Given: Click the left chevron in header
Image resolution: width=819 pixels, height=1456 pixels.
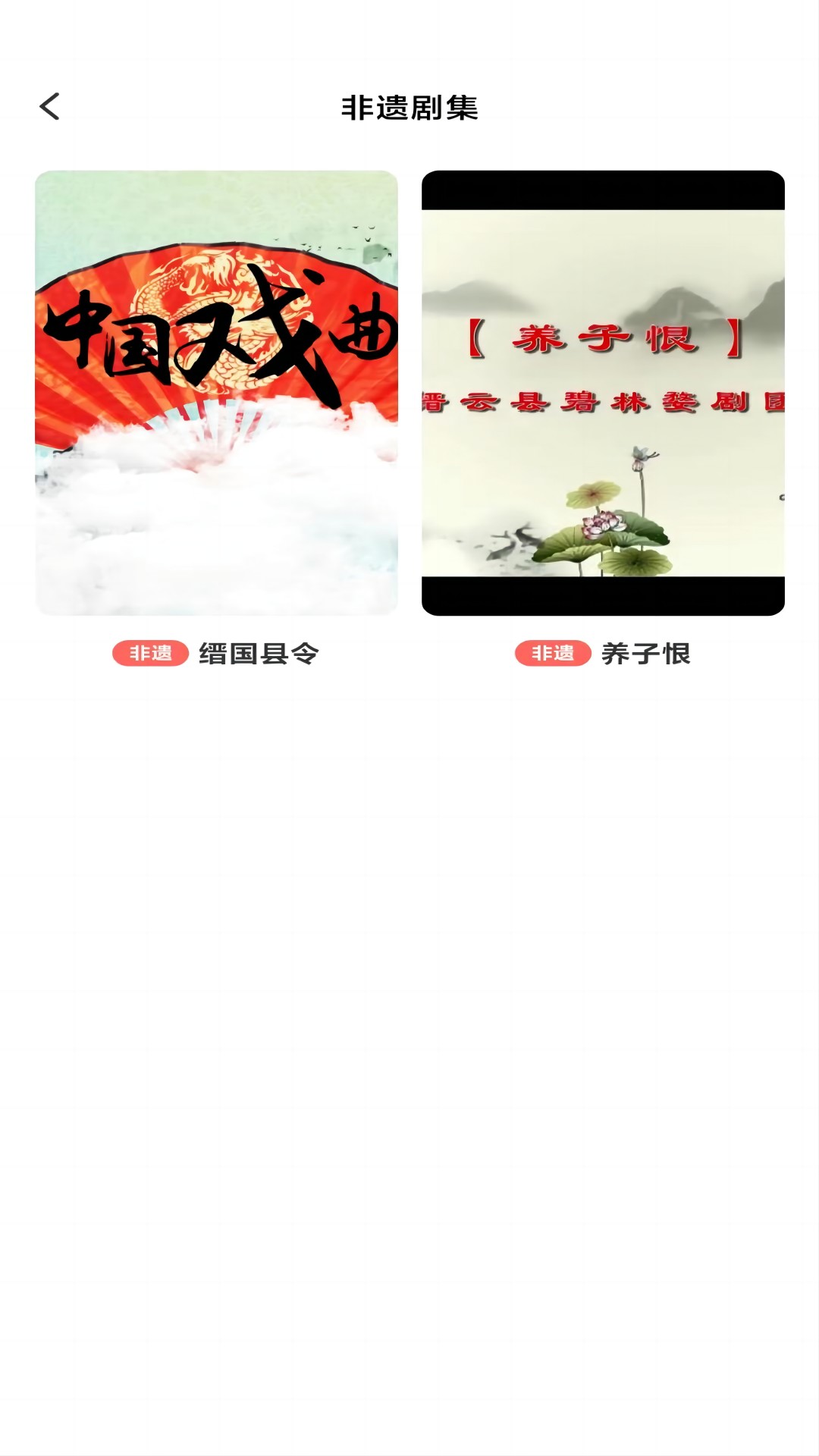Looking at the screenshot, I should click(51, 107).
